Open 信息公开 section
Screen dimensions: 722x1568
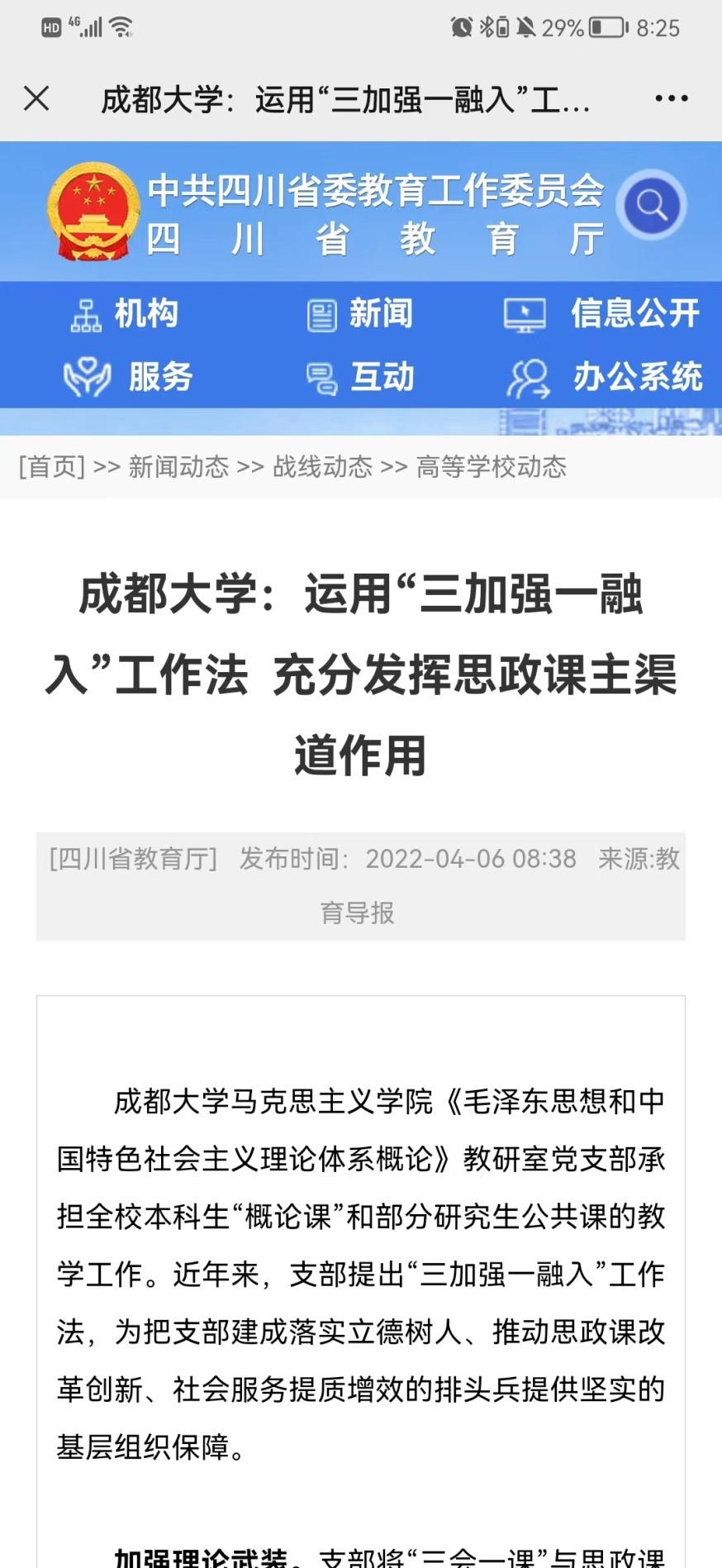tap(603, 314)
